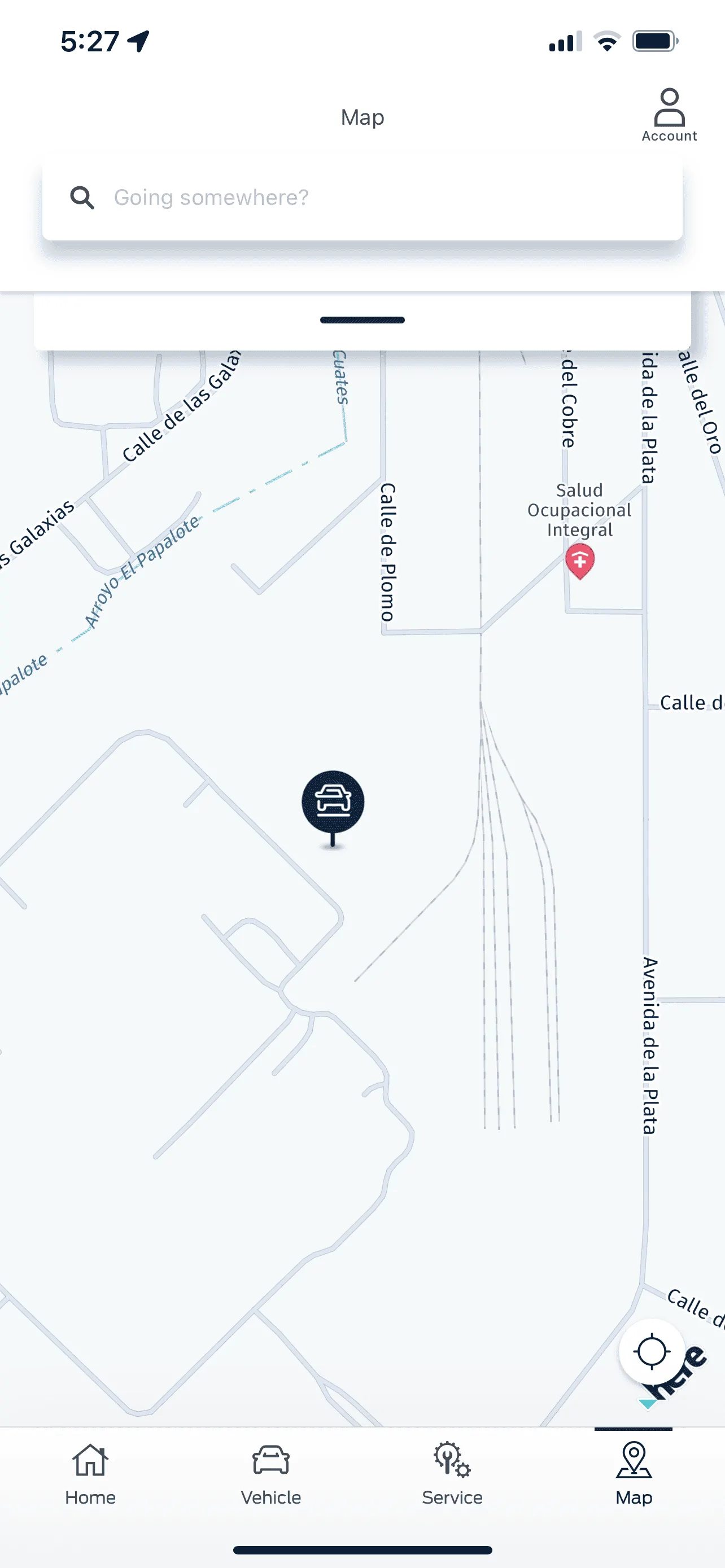Viewport: 725px width, 1568px height.
Task: Open Salud Ocupacional Integral map marker
Action: click(579, 560)
